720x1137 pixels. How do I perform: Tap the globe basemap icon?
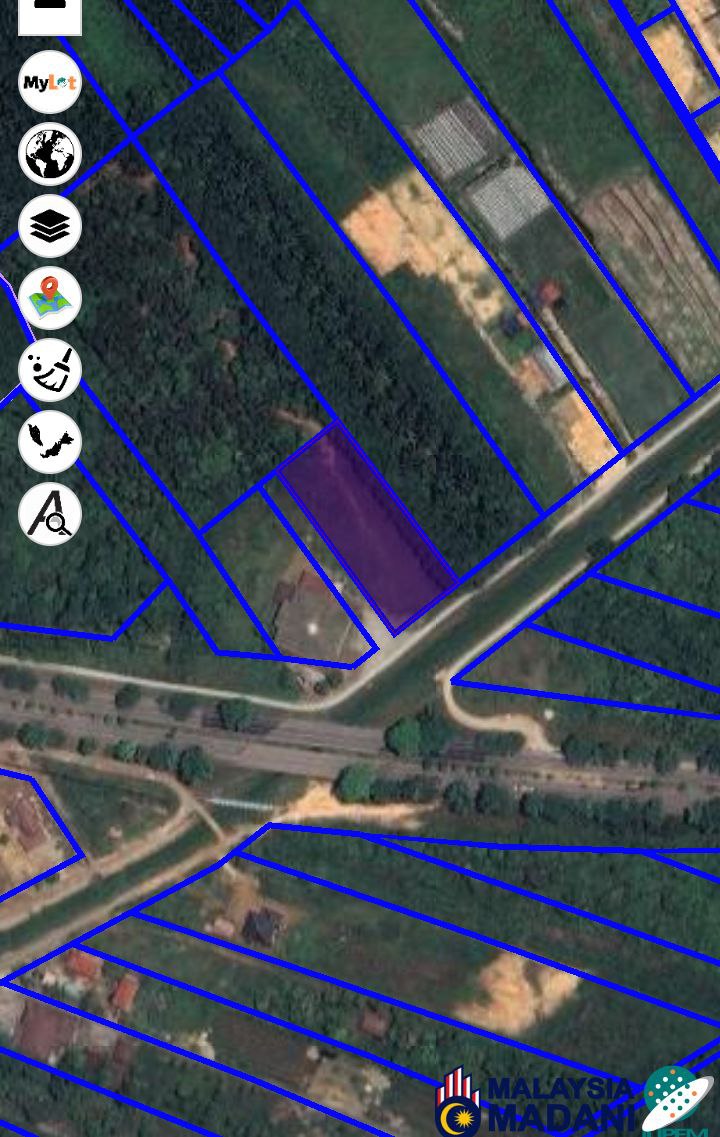50,154
